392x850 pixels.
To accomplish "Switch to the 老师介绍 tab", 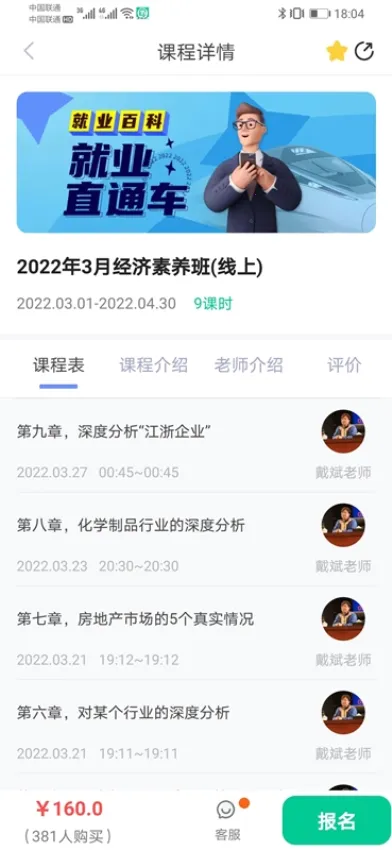I will (248, 365).
